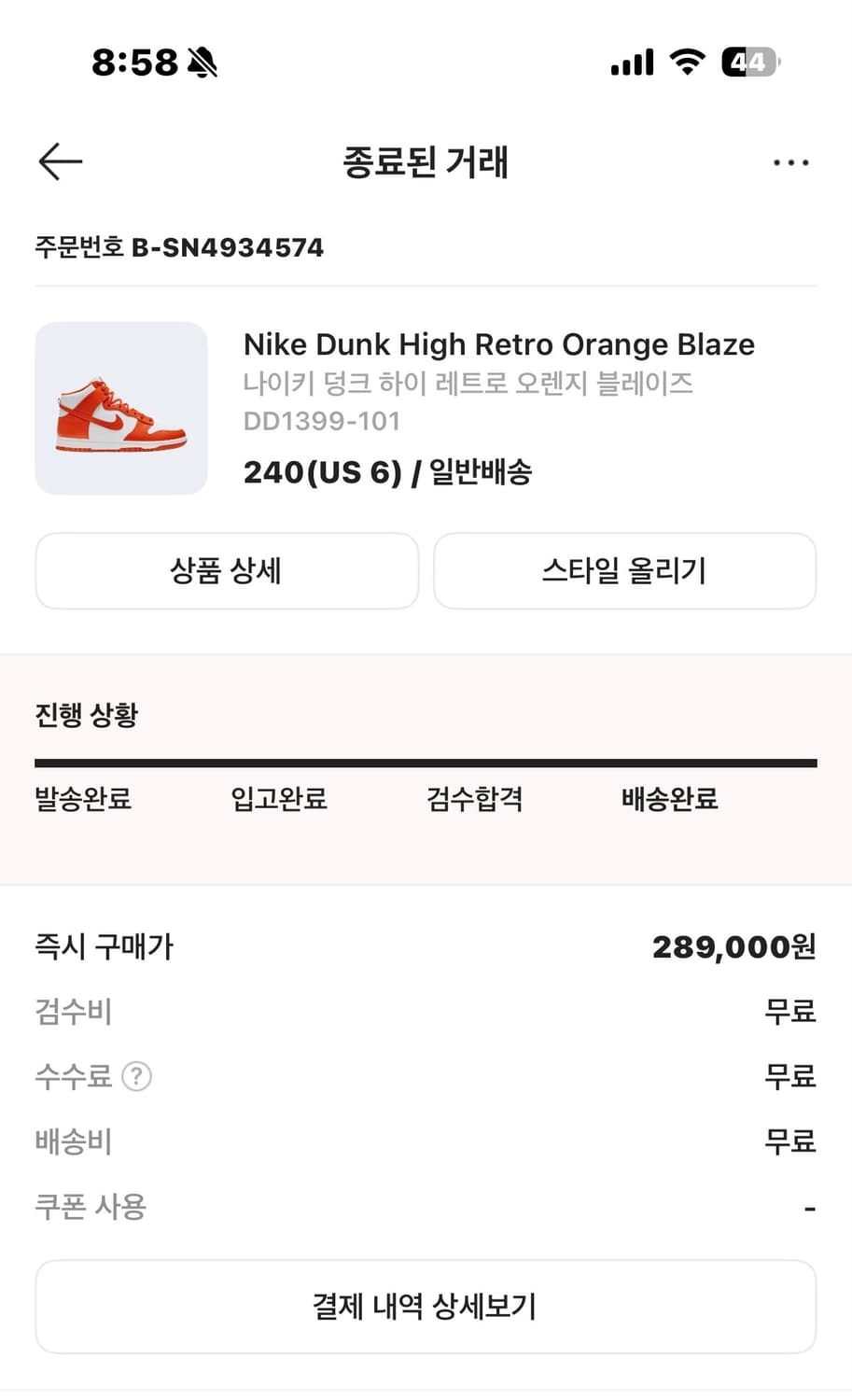Image resolution: width=852 pixels, height=1400 pixels.
Task: Tap the back arrow to exit order details
Action: tap(59, 161)
